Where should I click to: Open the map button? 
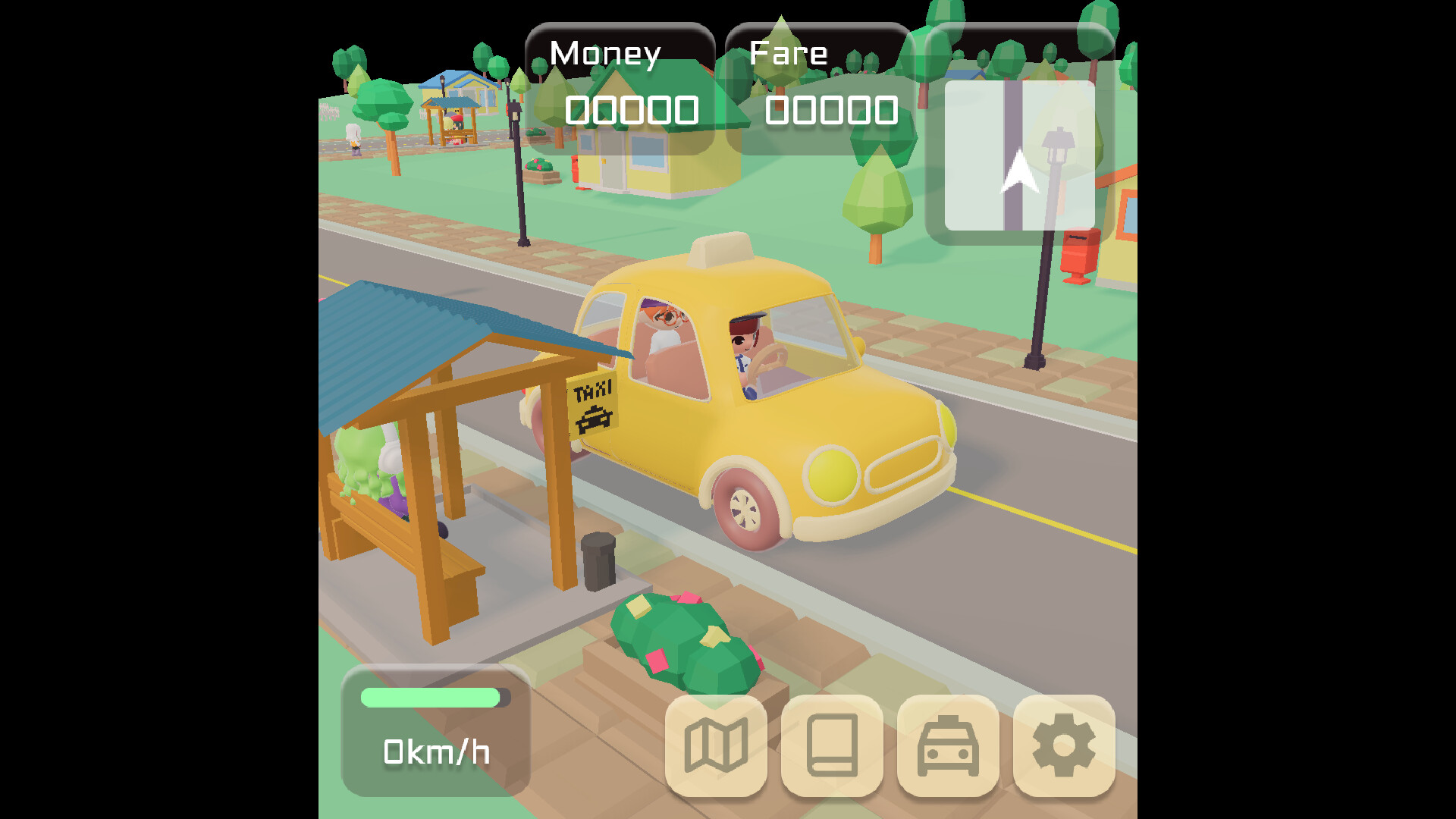click(x=715, y=745)
